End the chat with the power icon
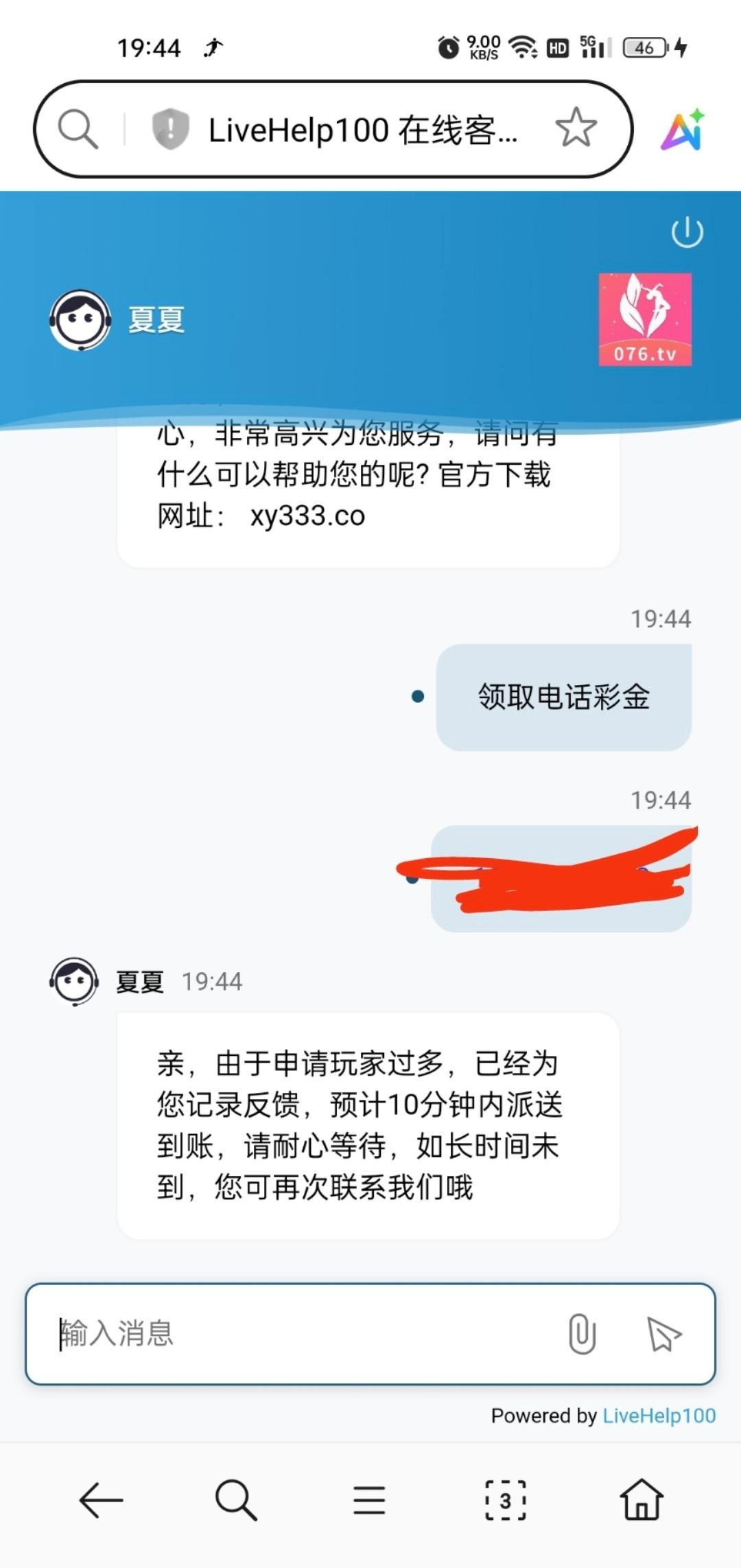This screenshot has width=741, height=1568. [687, 233]
